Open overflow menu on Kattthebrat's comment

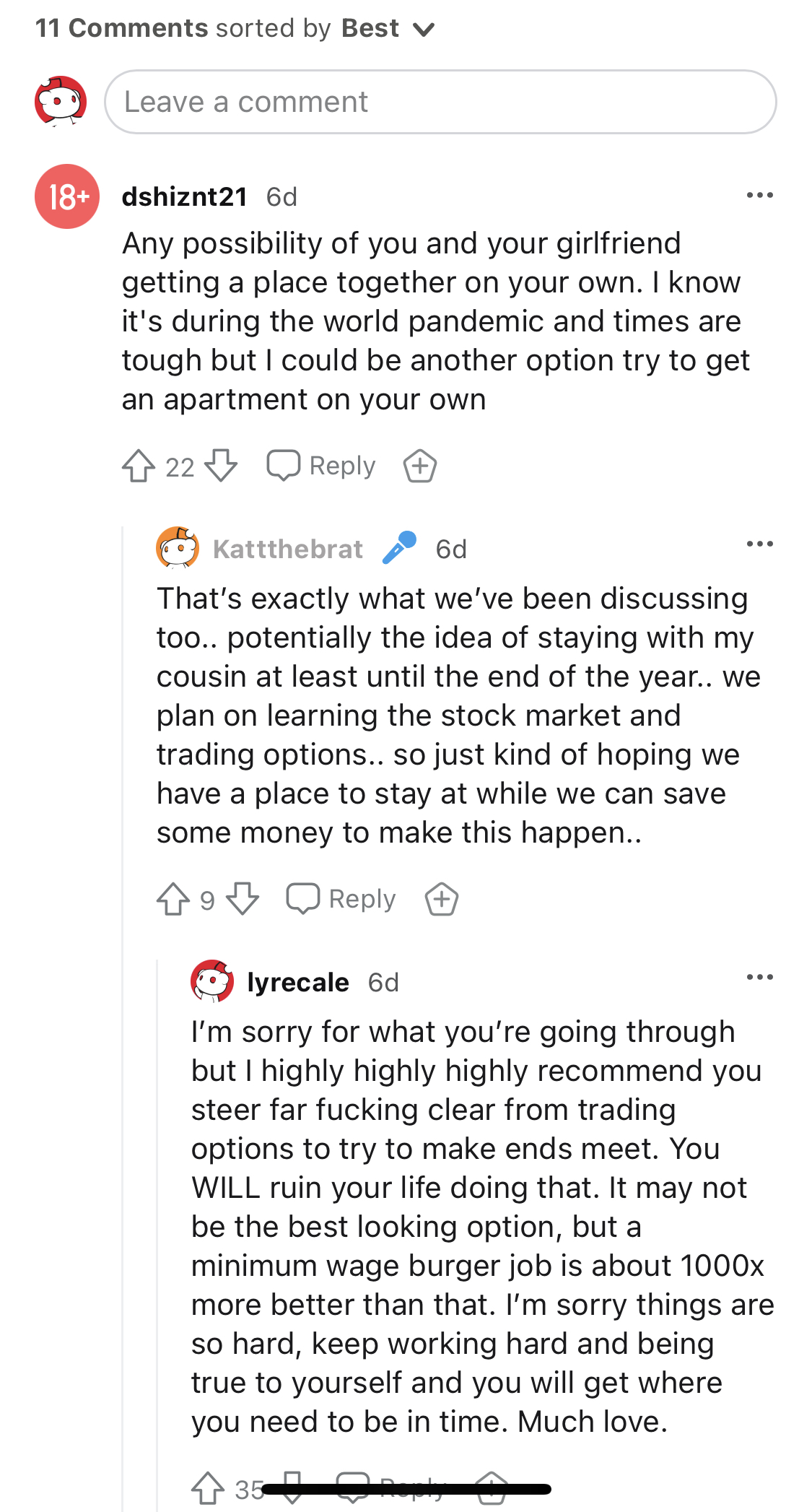tap(759, 544)
